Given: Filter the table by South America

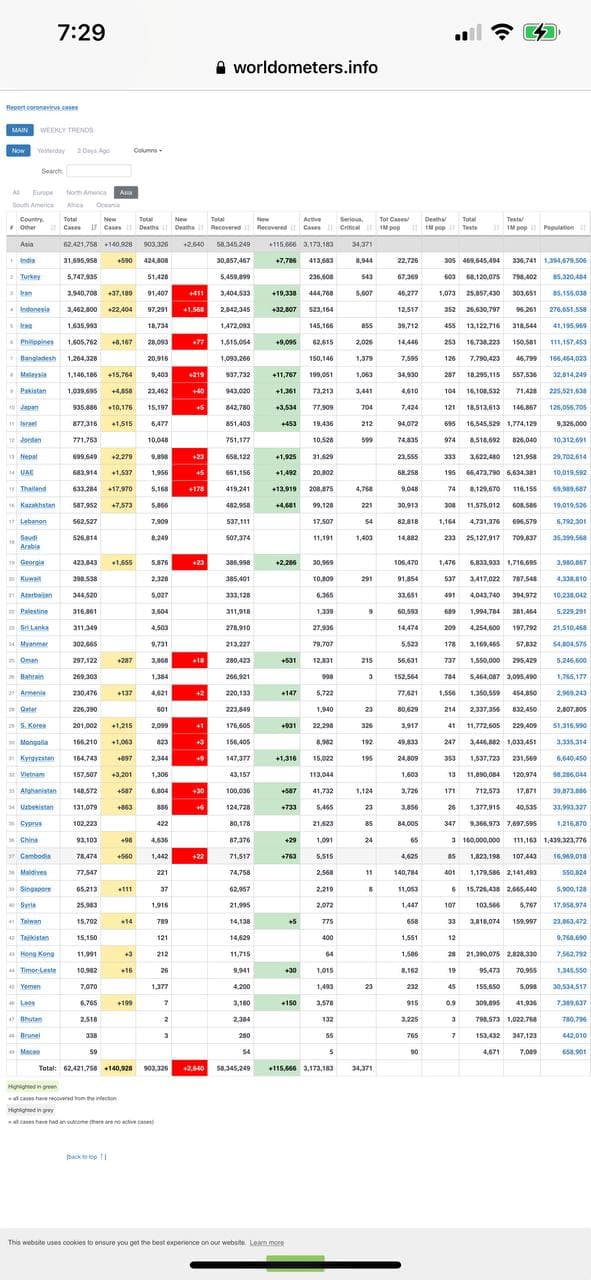Looking at the screenshot, I should [x=34, y=205].
